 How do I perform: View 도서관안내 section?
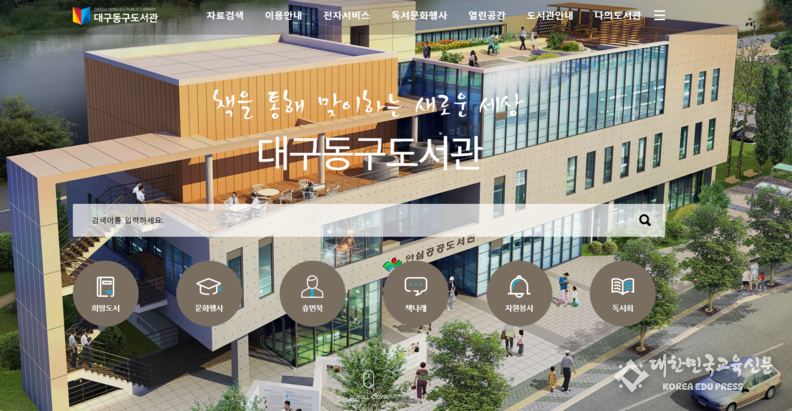click(550, 16)
